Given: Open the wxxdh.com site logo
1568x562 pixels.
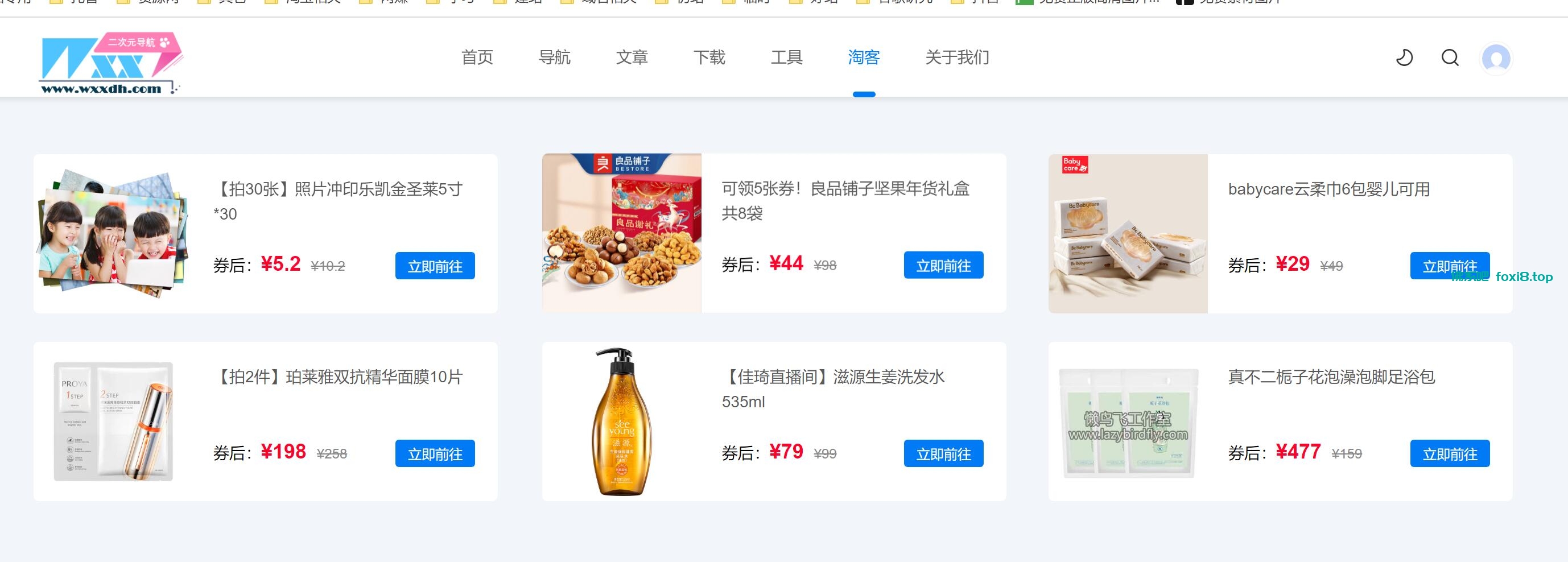Looking at the screenshot, I should pos(111,63).
